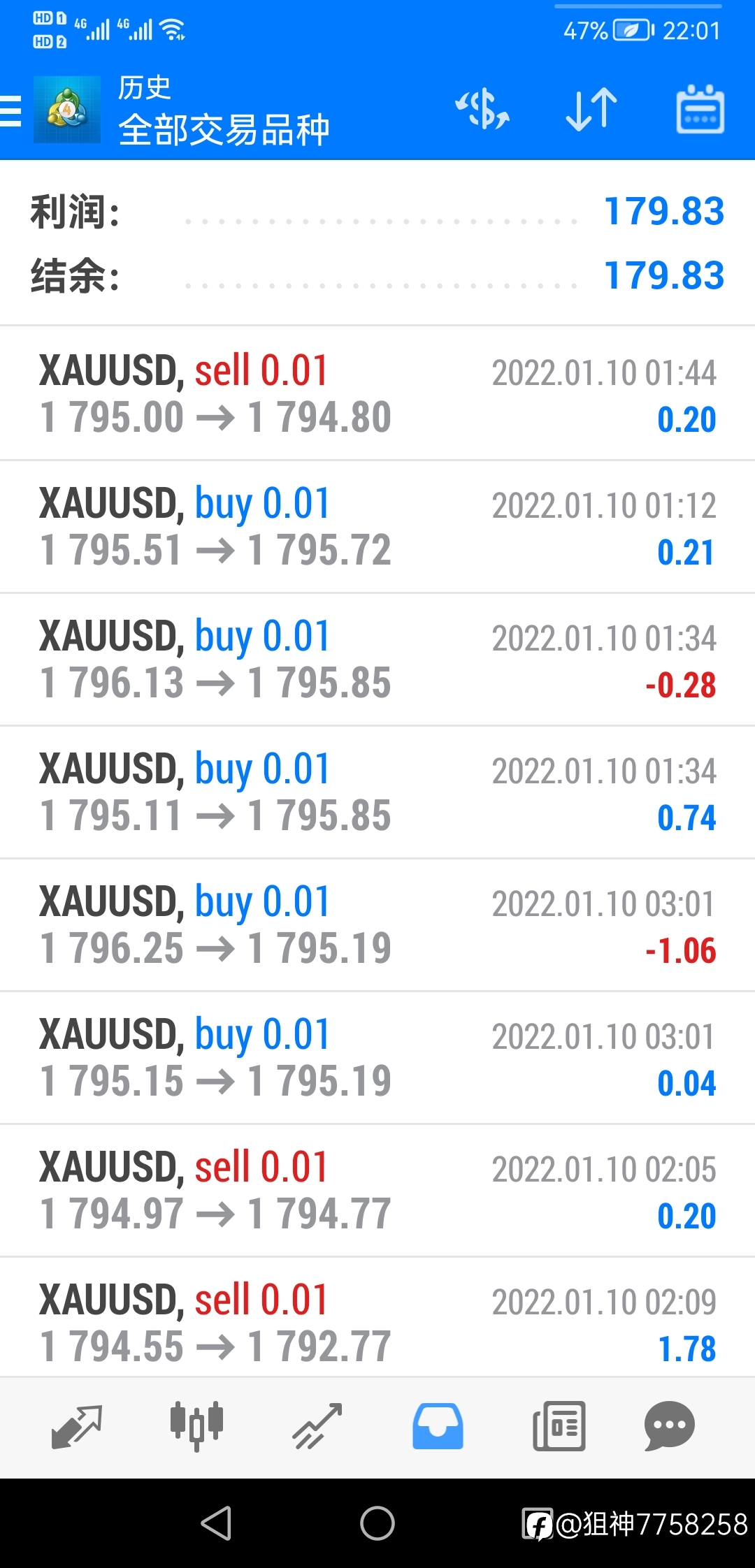Open the sell trade closed at 01:44
755x1568 pixels.
(377, 393)
